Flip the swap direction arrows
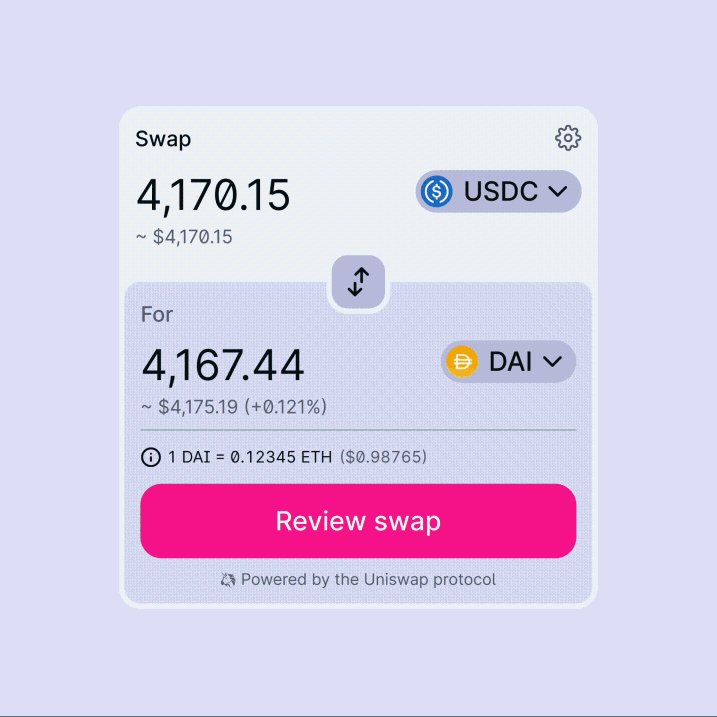Image resolution: width=717 pixels, height=717 pixels. (358, 282)
